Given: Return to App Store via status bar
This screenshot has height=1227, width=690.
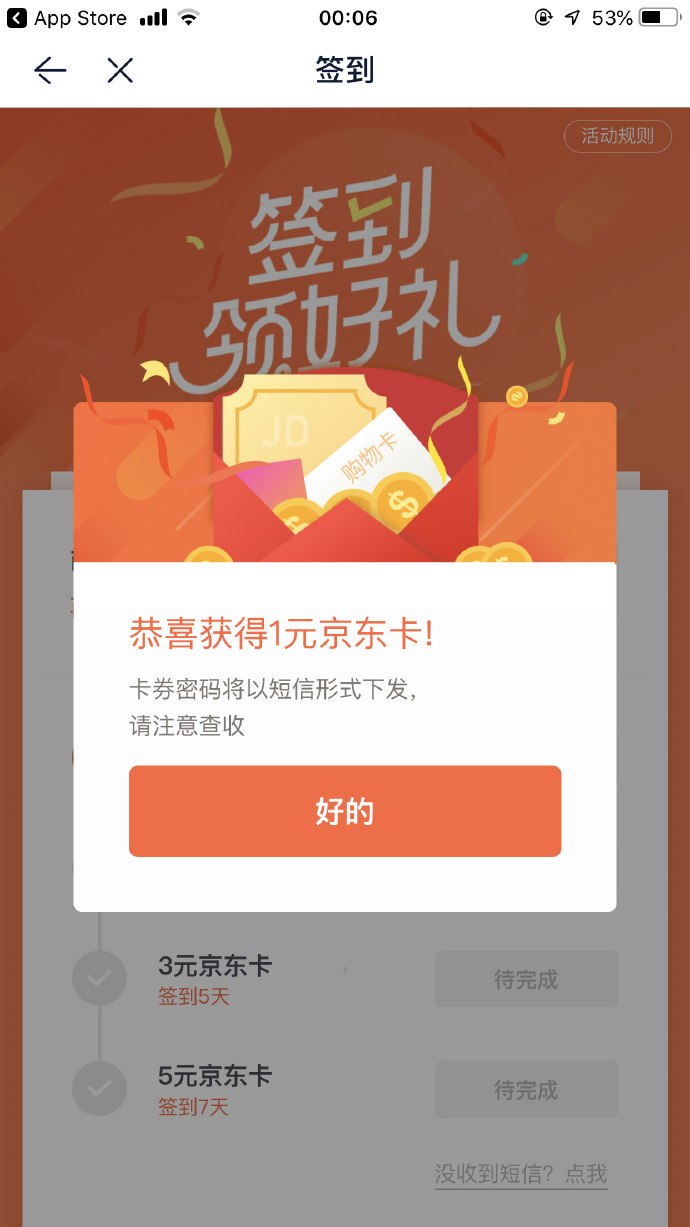Looking at the screenshot, I should point(68,18).
